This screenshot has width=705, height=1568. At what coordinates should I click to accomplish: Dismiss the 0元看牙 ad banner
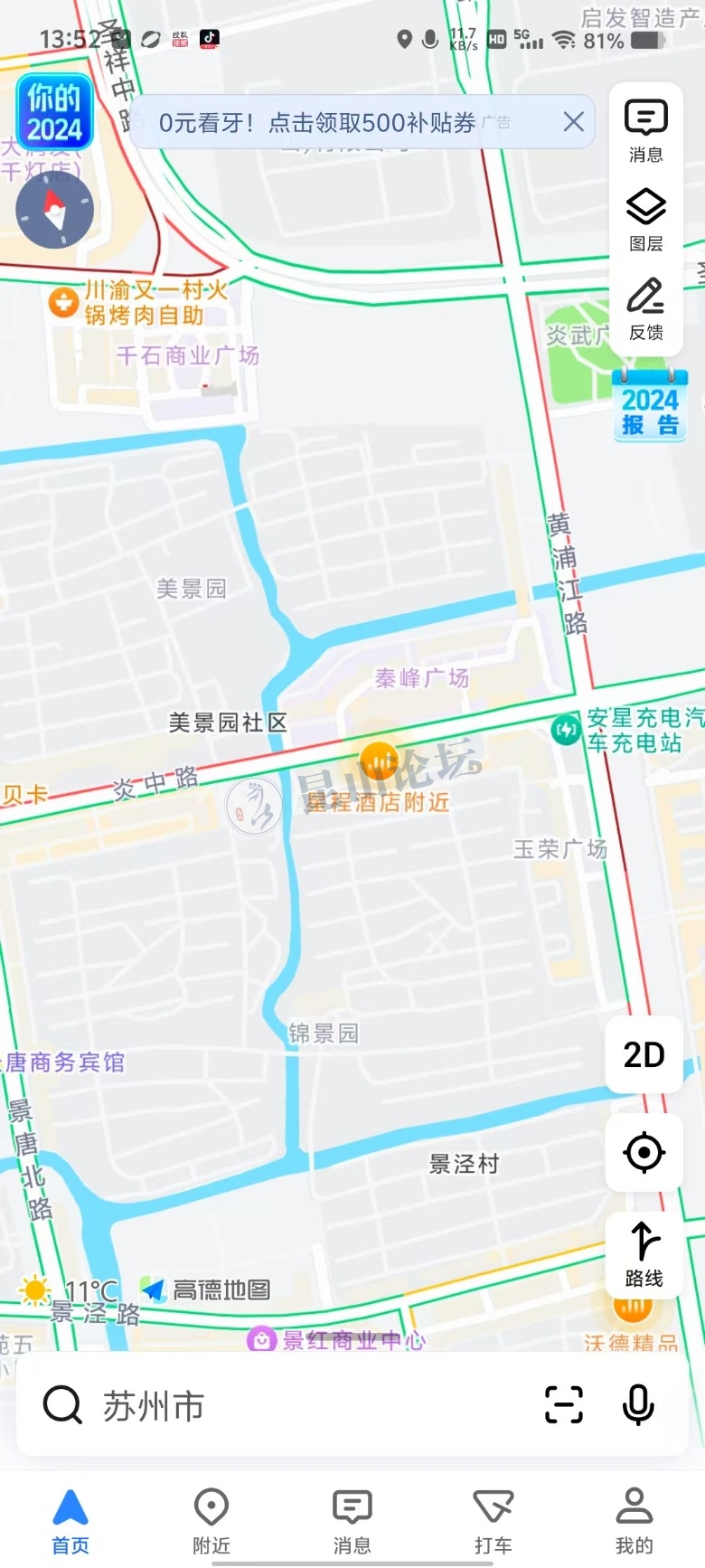coord(574,122)
